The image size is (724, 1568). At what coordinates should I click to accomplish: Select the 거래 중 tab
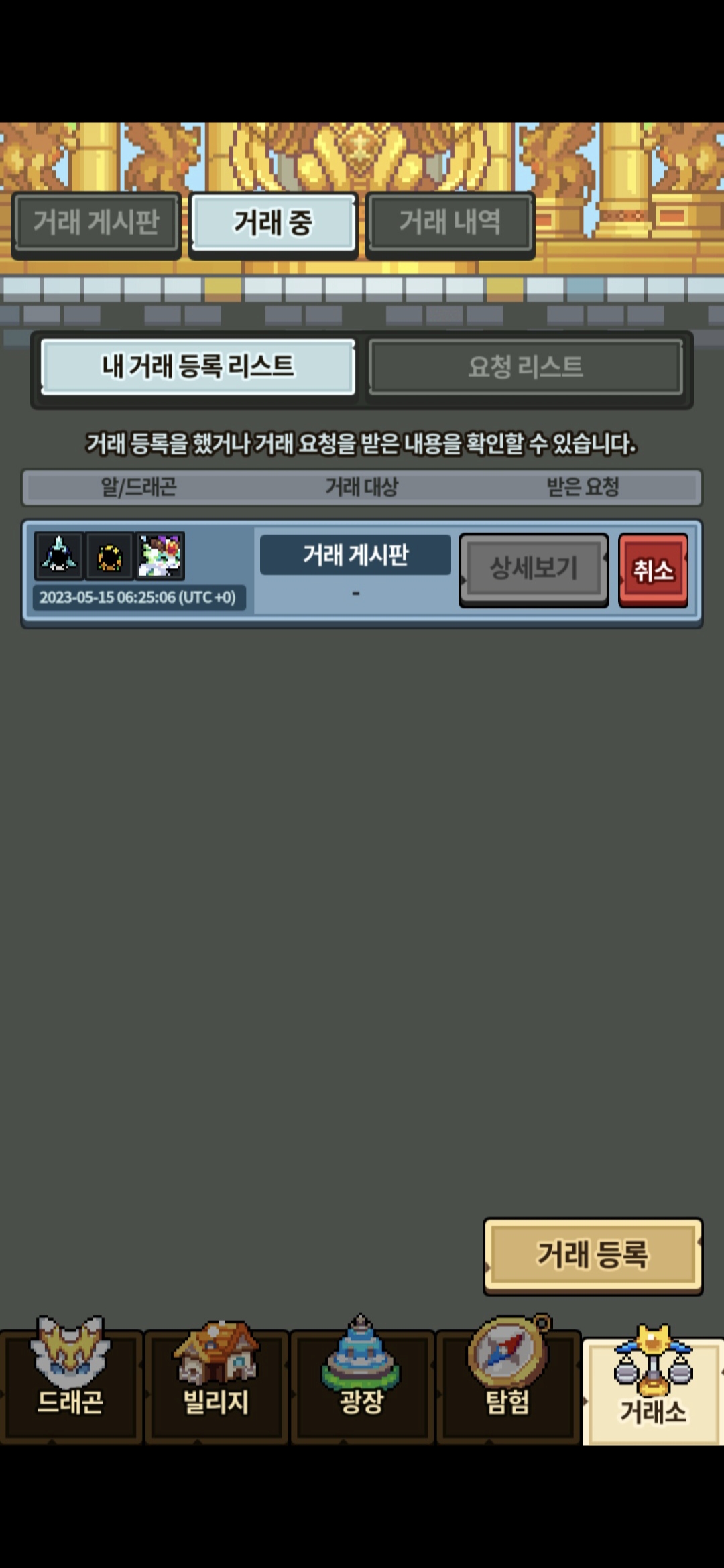point(273,222)
